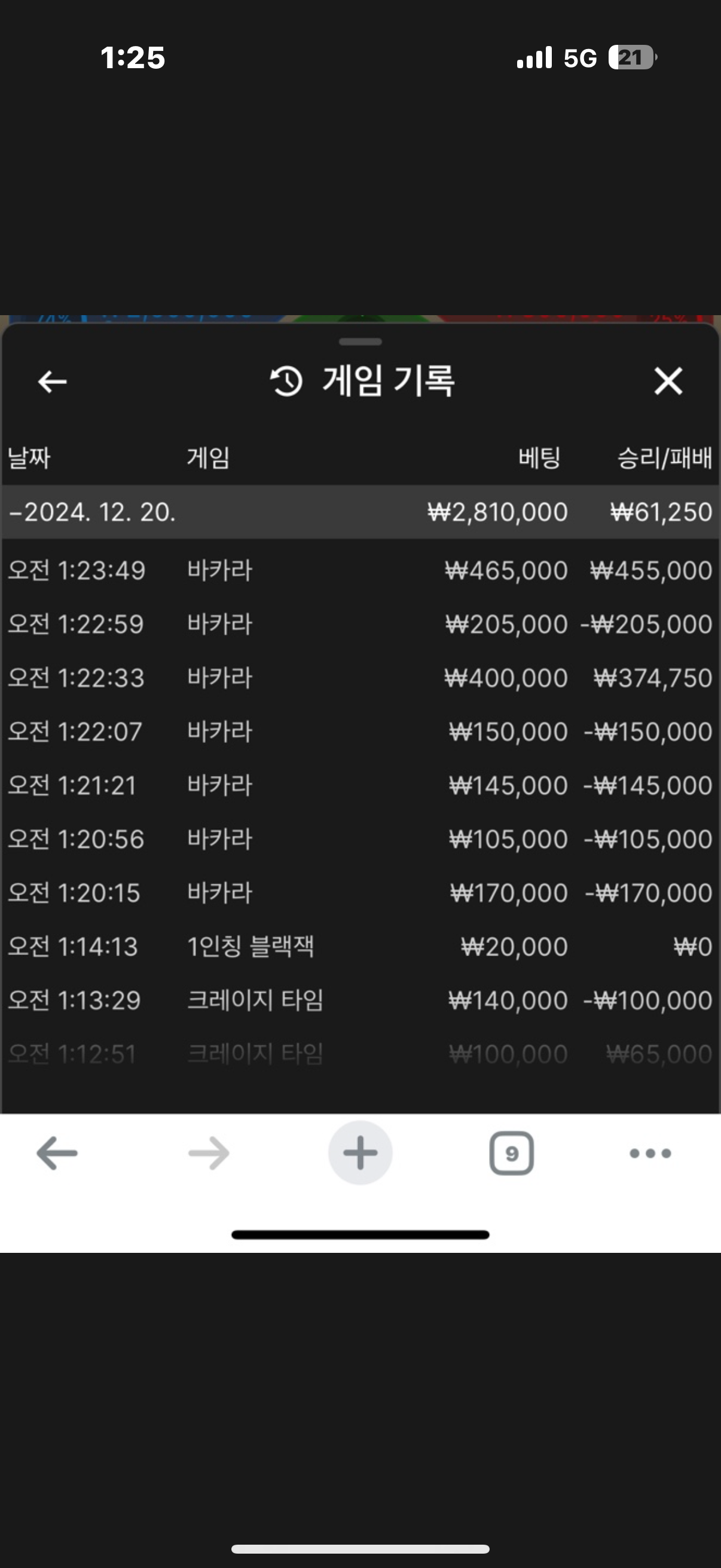
Task: View the baccarat round from 1:22:07
Action: coord(360,731)
